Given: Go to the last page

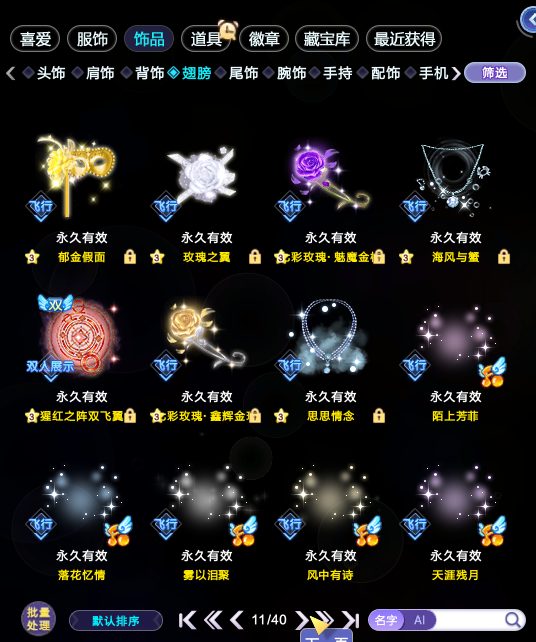Looking at the screenshot, I should [x=351, y=620].
